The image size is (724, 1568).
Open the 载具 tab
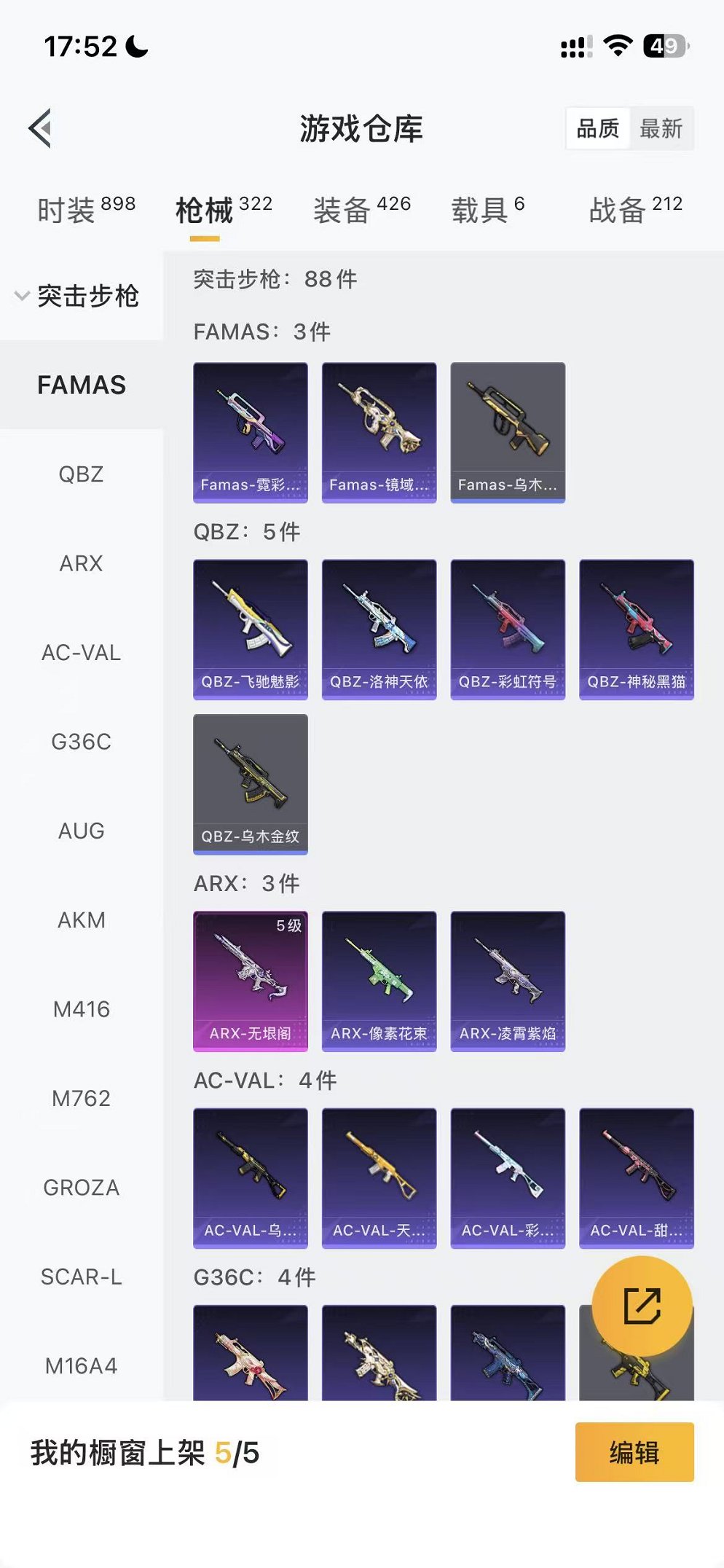pyautogui.click(x=487, y=210)
